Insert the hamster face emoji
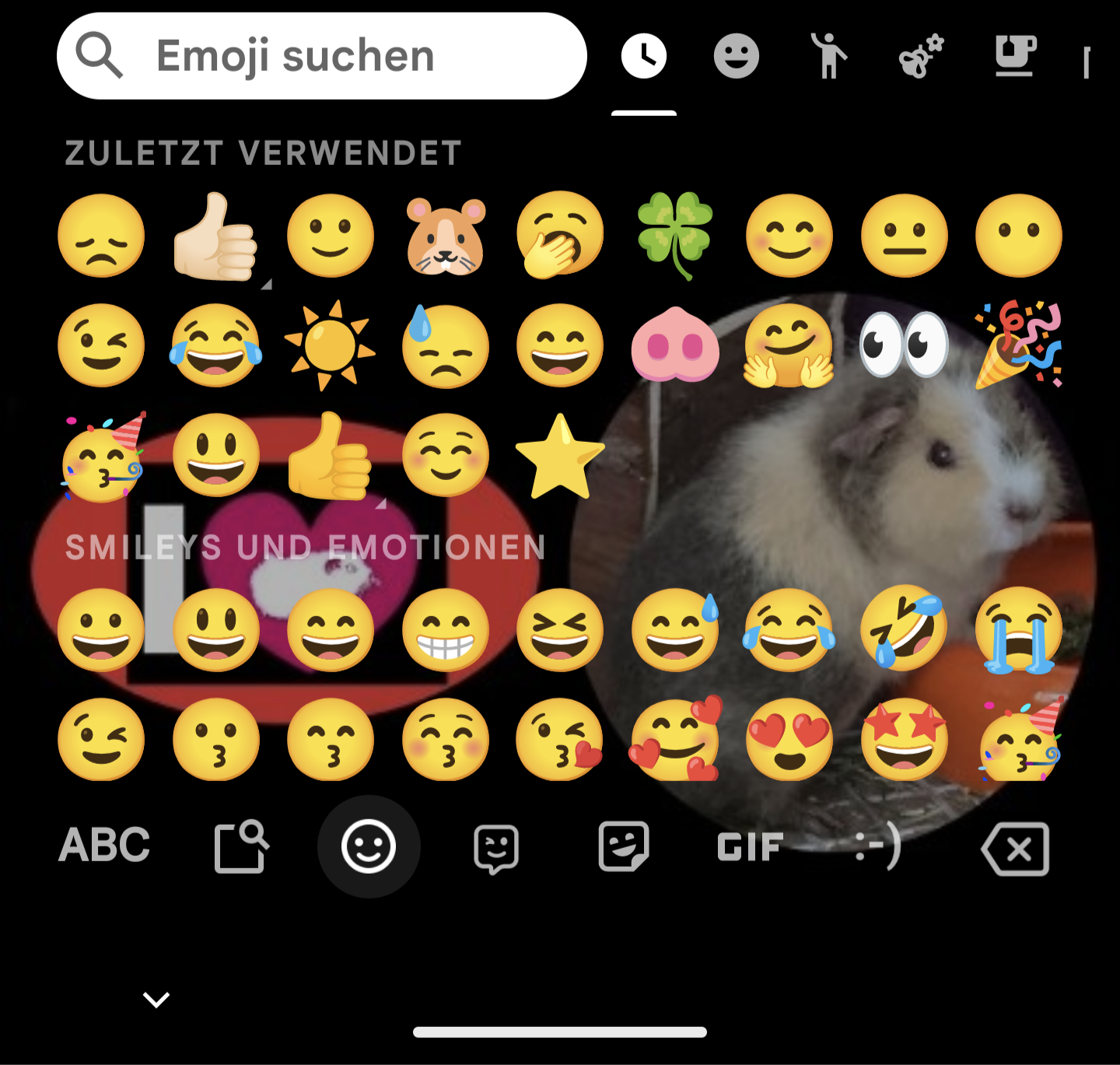1120x1065 pixels. [x=446, y=236]
